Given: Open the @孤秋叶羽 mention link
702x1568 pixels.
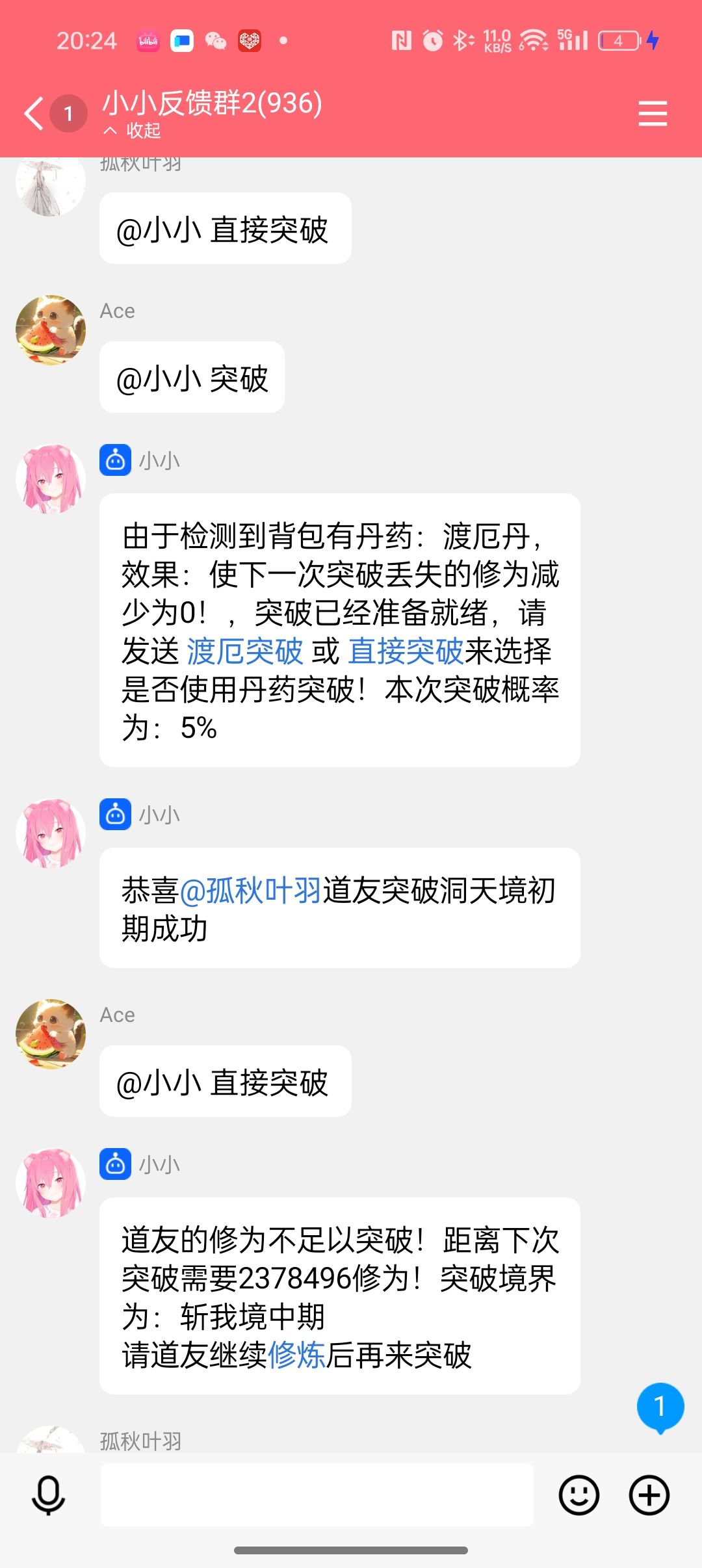Looking at the screenshot, I should pyautogui.click(x=250, y=891).
